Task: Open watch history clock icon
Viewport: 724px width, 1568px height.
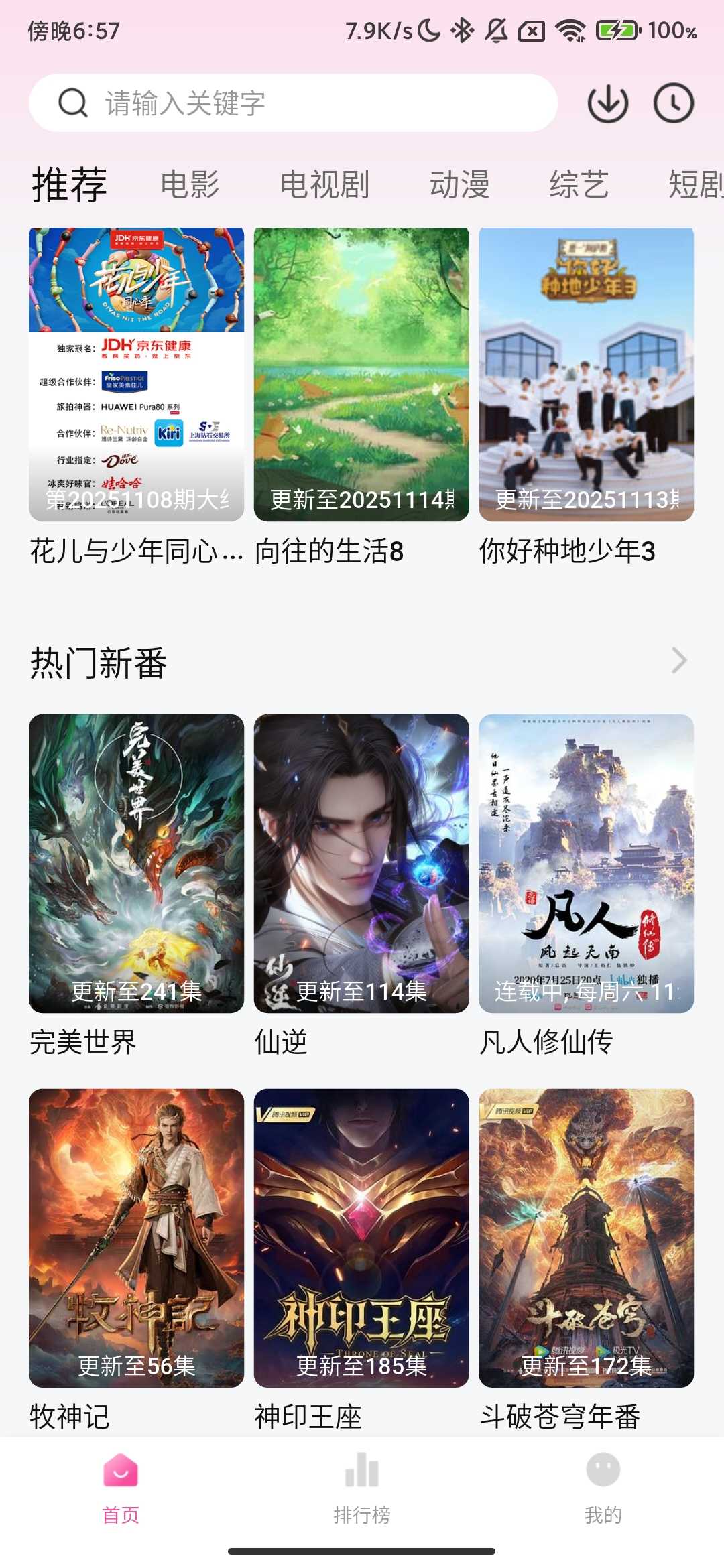Action: [673, 103]
